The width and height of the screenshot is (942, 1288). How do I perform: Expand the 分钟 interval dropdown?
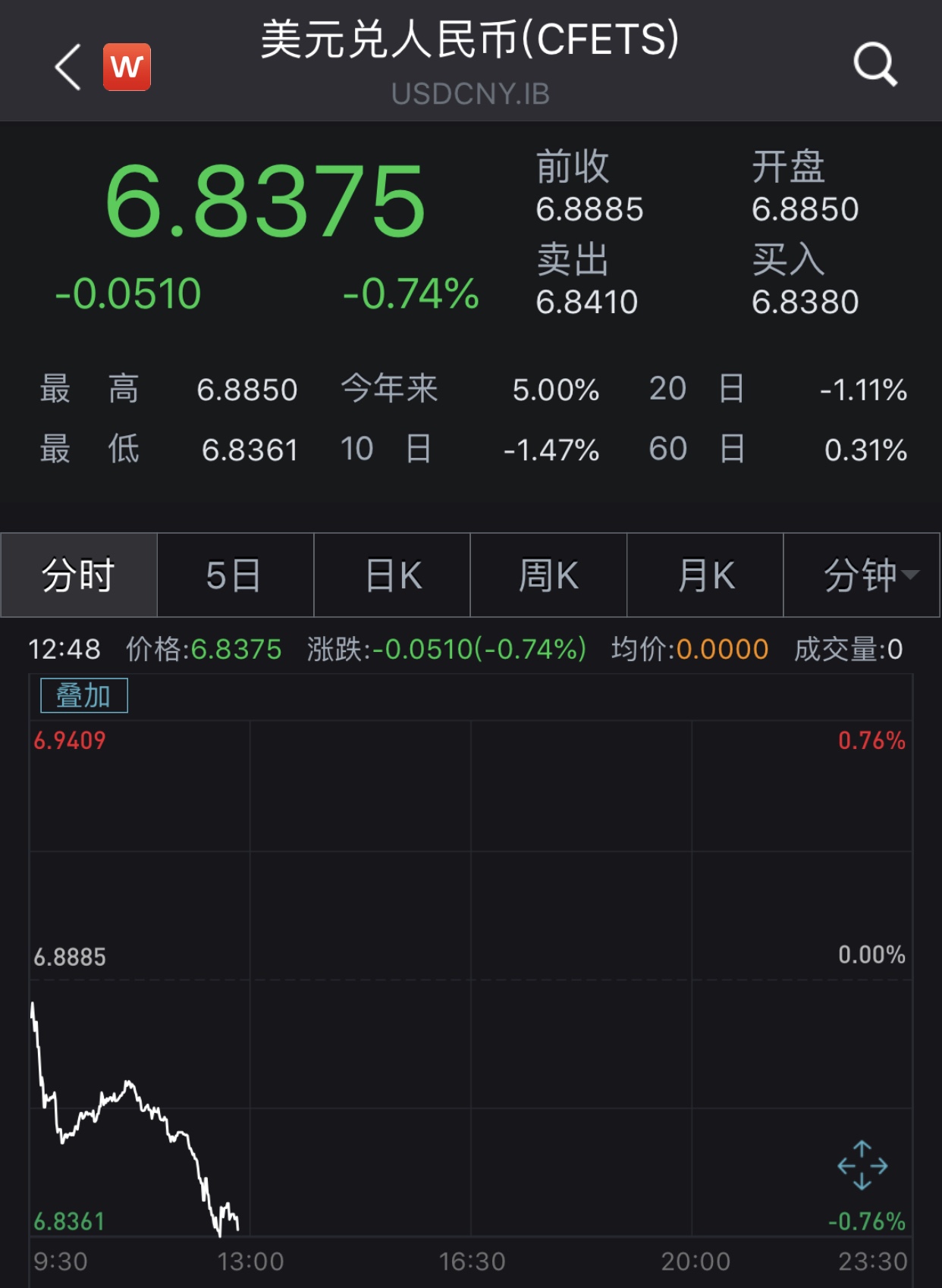pos(862,575)
